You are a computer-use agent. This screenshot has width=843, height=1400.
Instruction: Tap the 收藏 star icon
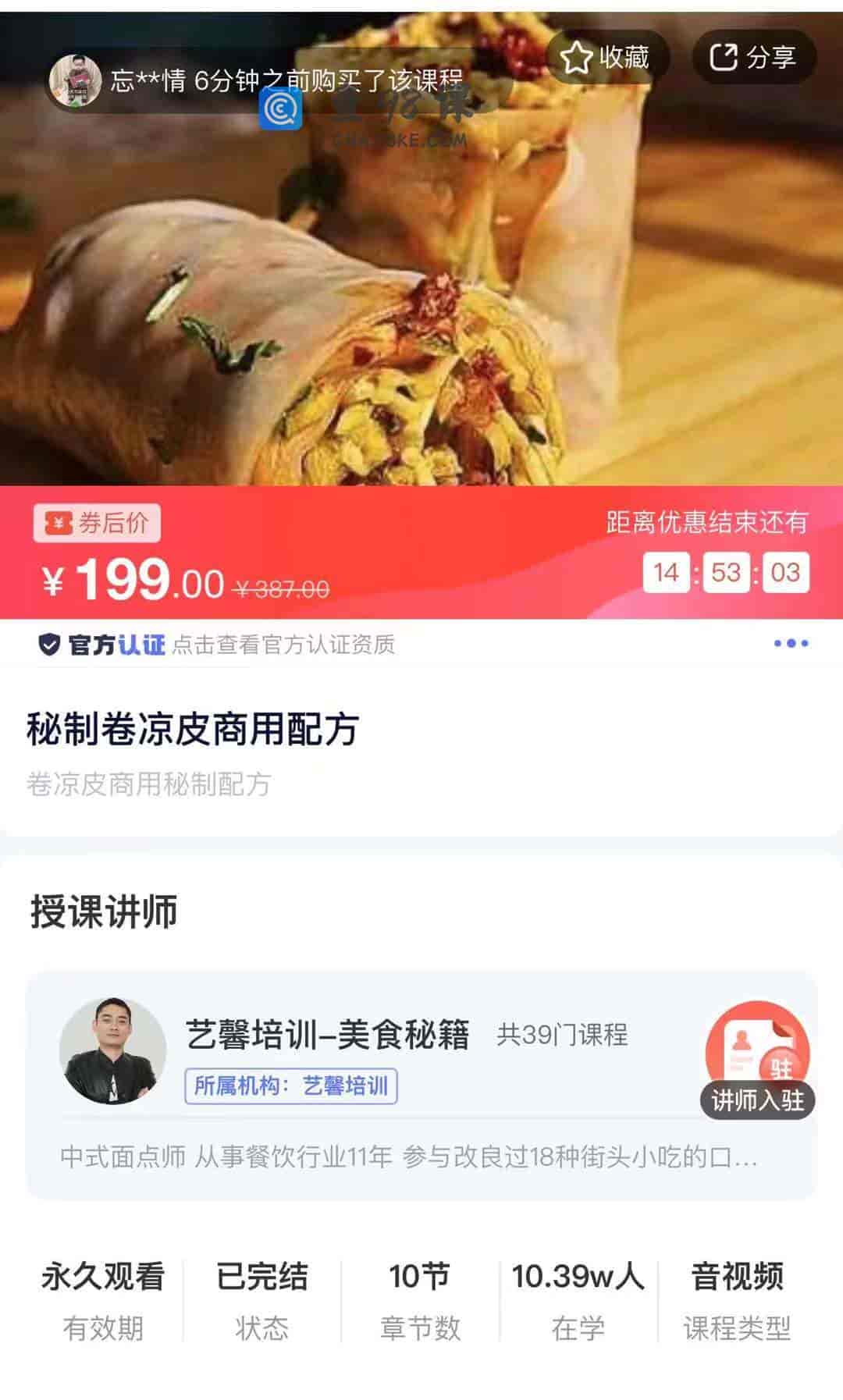pyautogui.click(x=578, y=58)
